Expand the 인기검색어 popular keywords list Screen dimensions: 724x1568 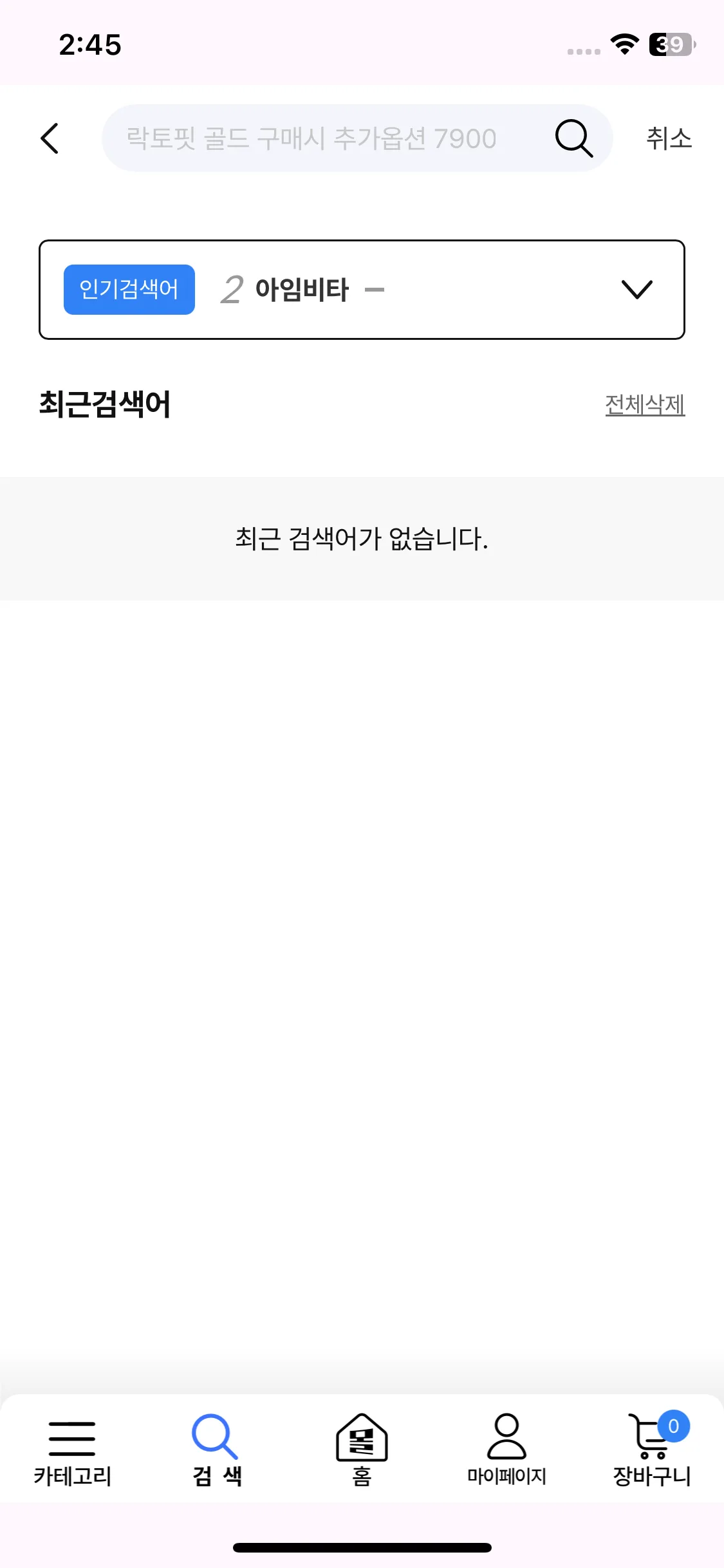tap(636, 290)
